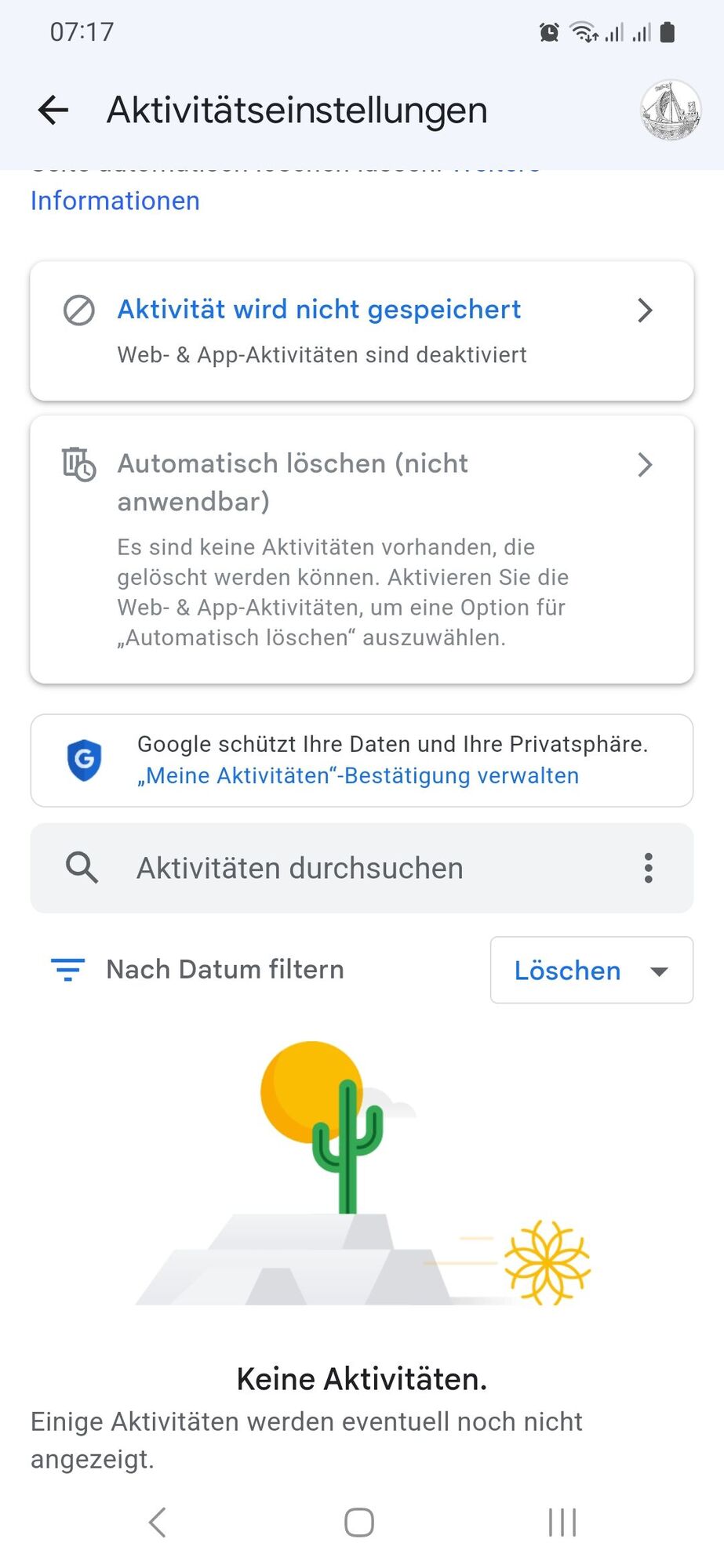Screen dimensions: 724x1568
Task: Open Automatisch löschen settings card
Action: (x=362, y=549)
